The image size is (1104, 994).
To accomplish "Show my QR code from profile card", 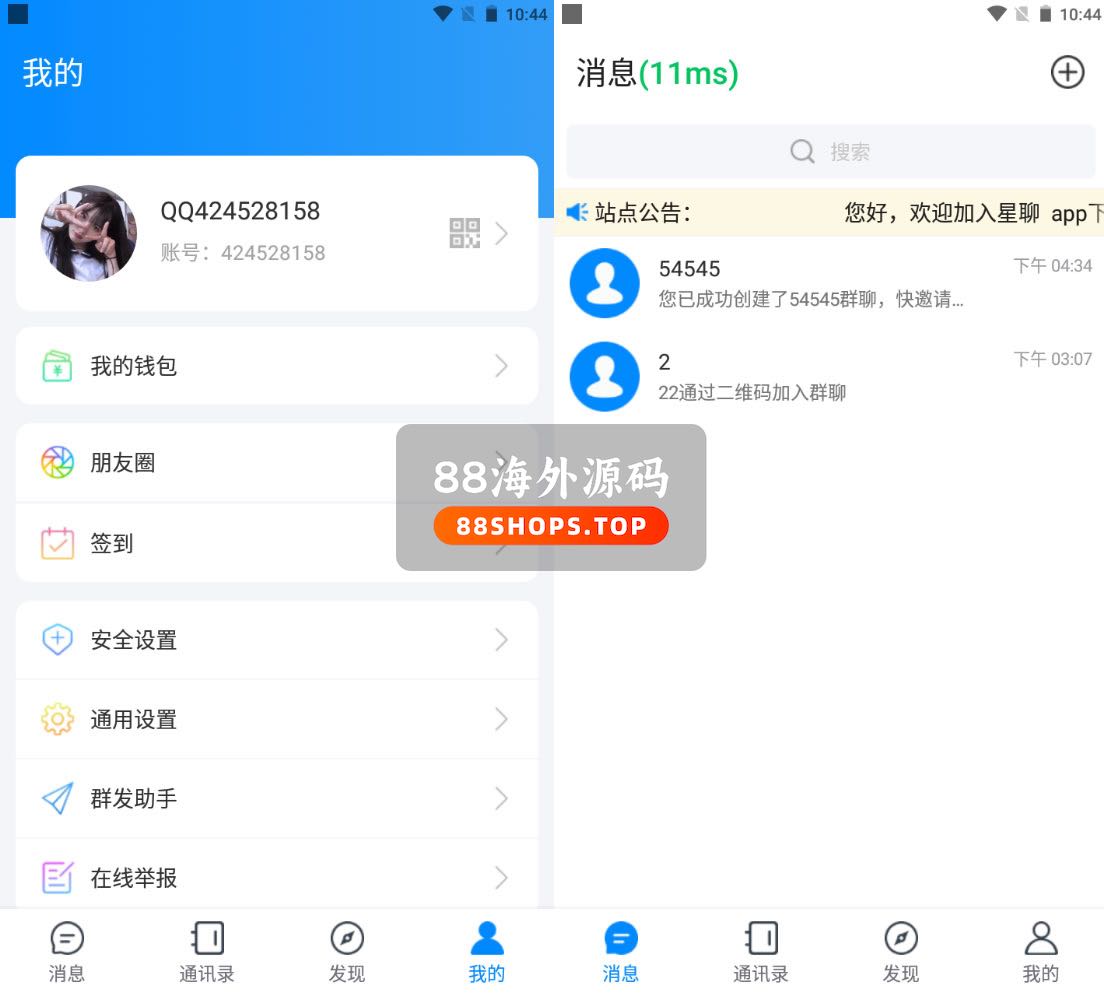I will [x=464, y=234].
